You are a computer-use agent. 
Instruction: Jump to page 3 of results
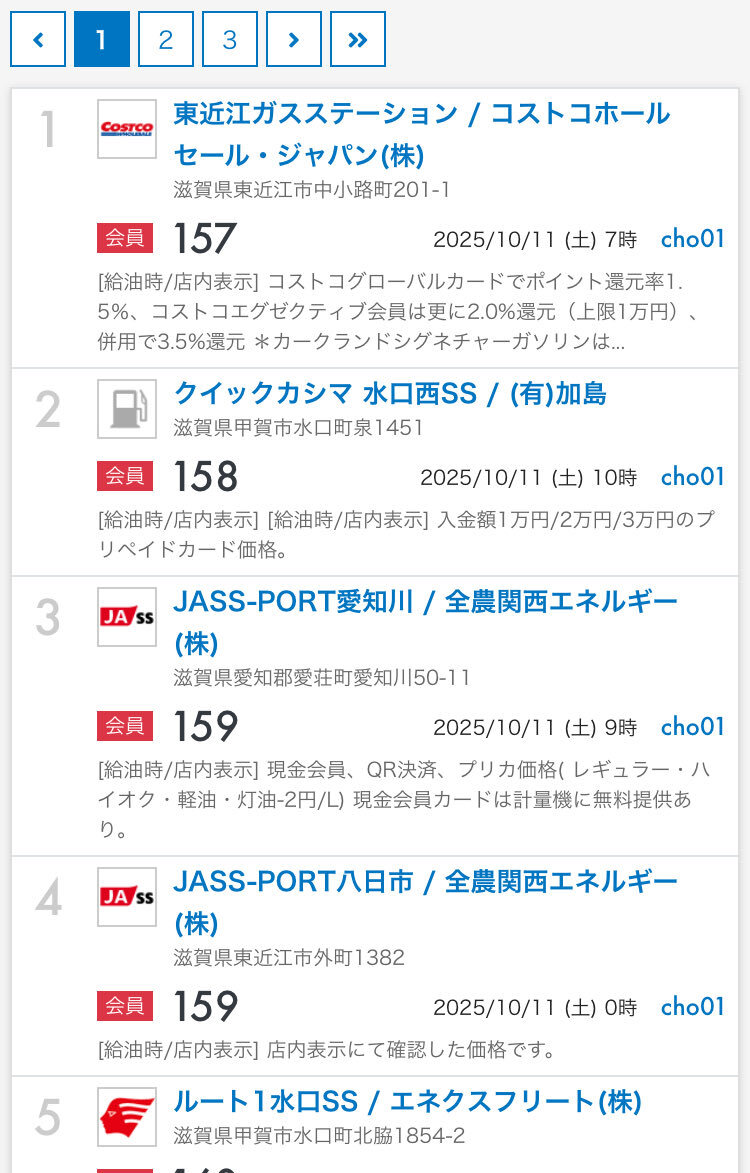pos(229,40)
